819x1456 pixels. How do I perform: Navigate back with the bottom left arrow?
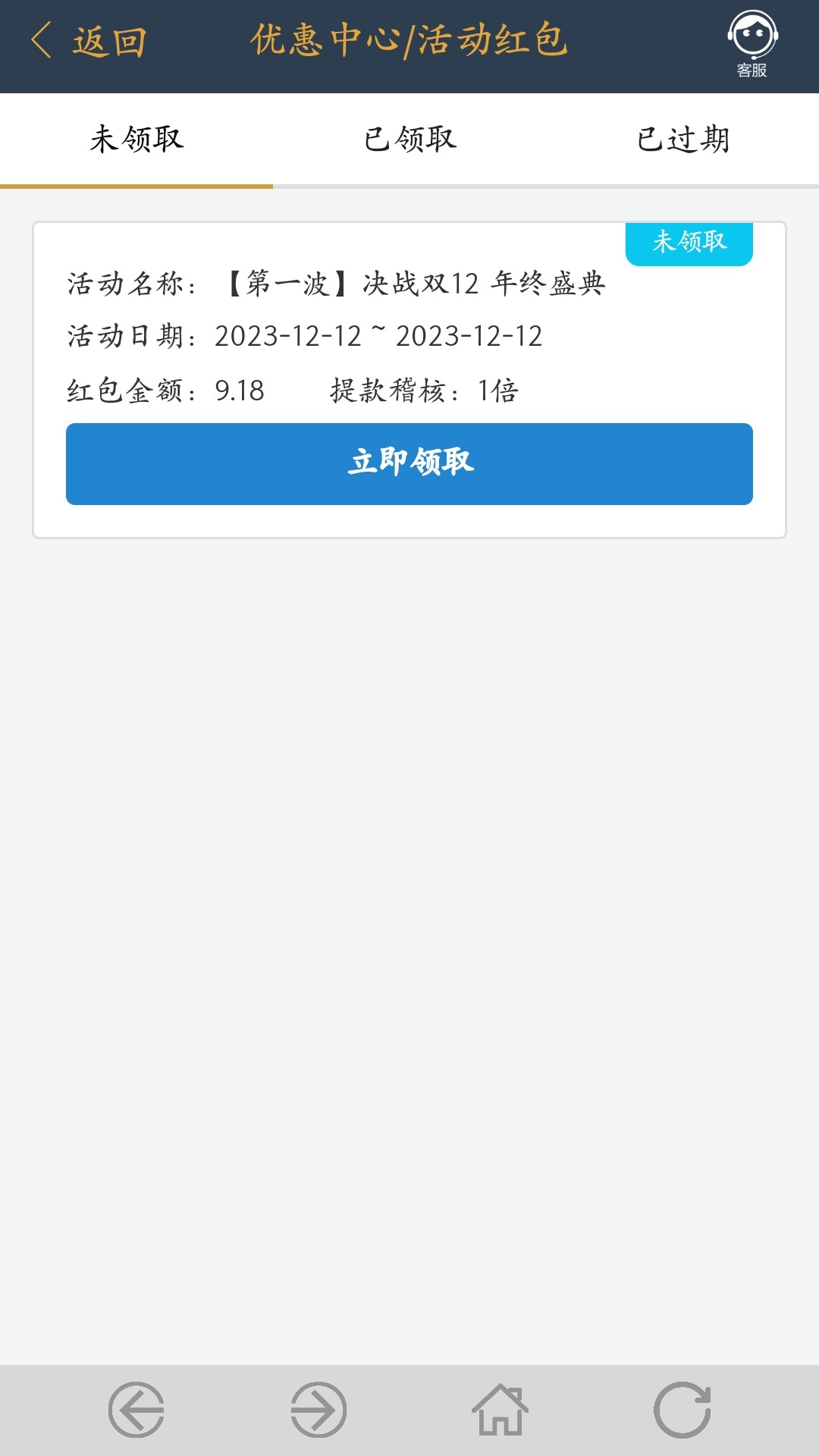136,1410
